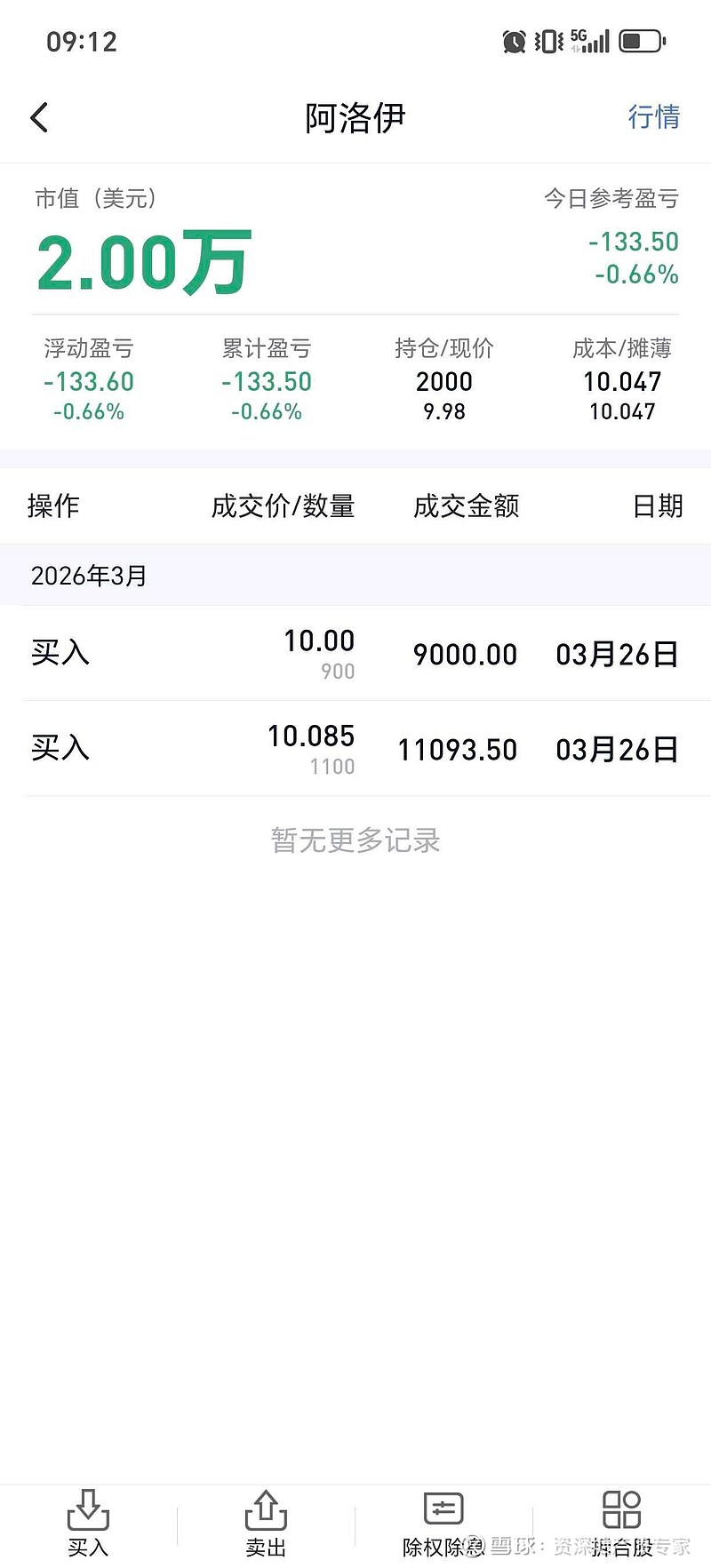
Task: Tap the 日期 column header
Action: click(x=657, y=505)
